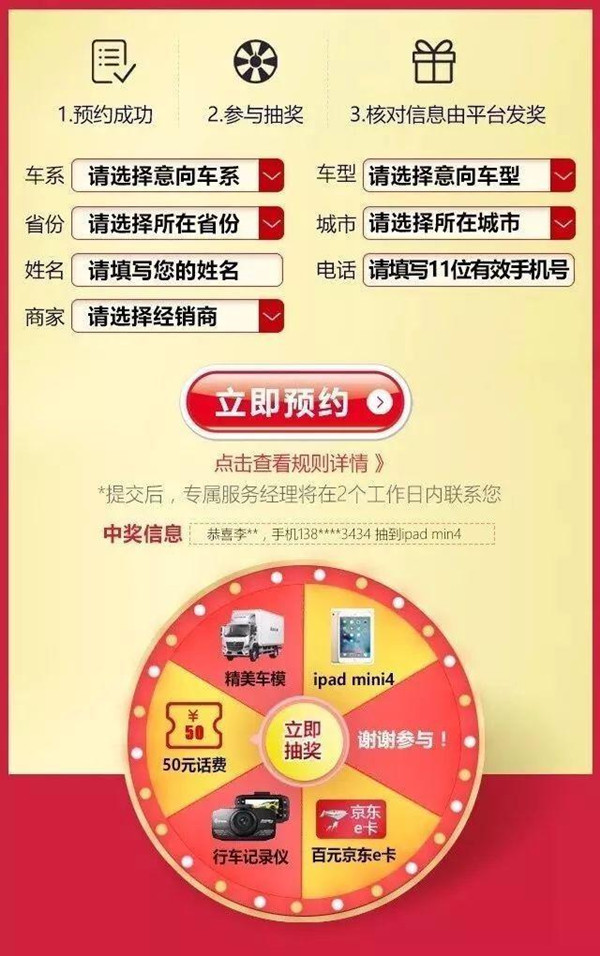Tap the 电话 phone number field
This screenshot has height=956, width=600.
pos(468,270)
